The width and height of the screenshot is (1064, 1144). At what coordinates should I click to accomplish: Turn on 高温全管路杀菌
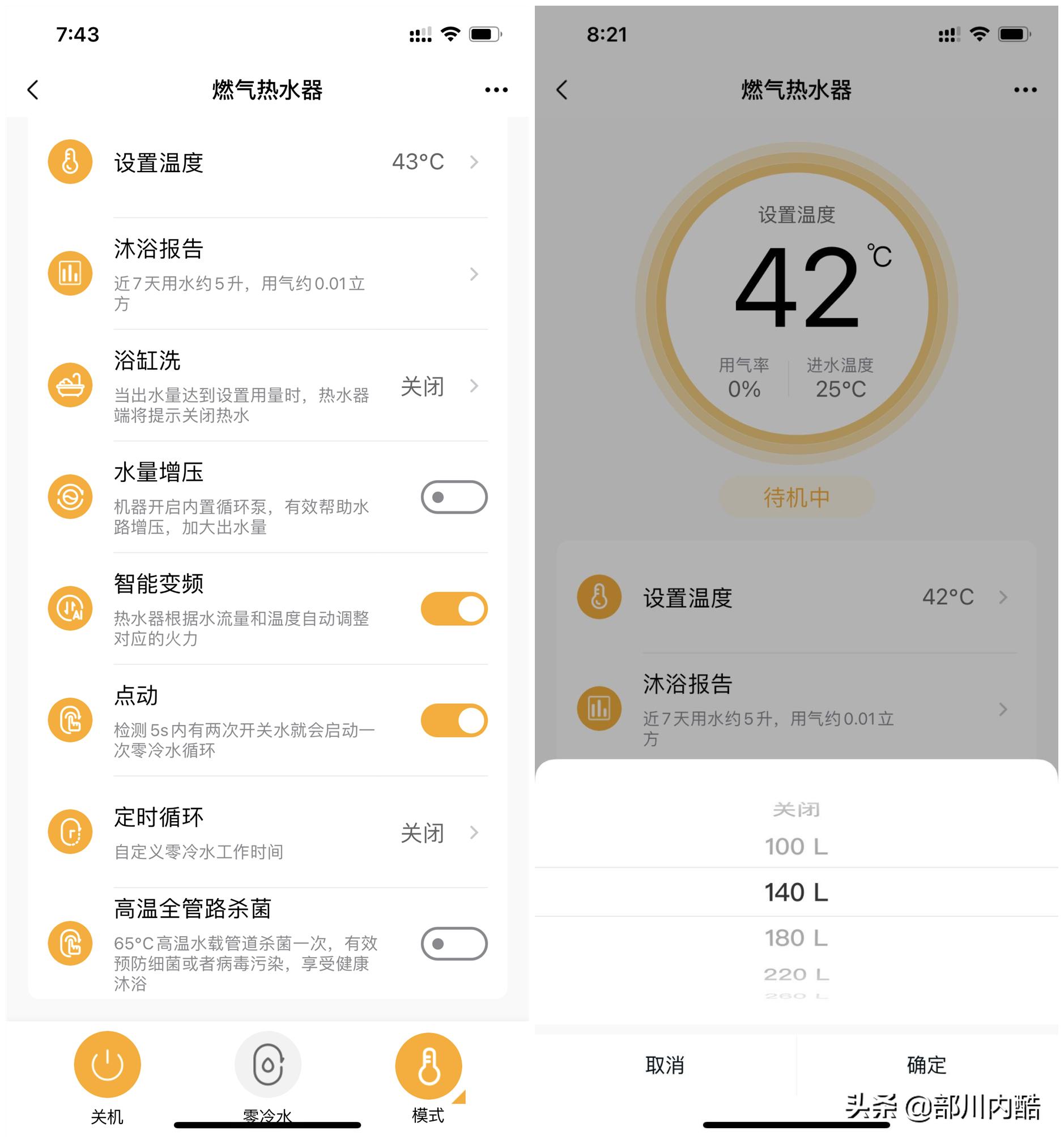click(x=454, y=944)
